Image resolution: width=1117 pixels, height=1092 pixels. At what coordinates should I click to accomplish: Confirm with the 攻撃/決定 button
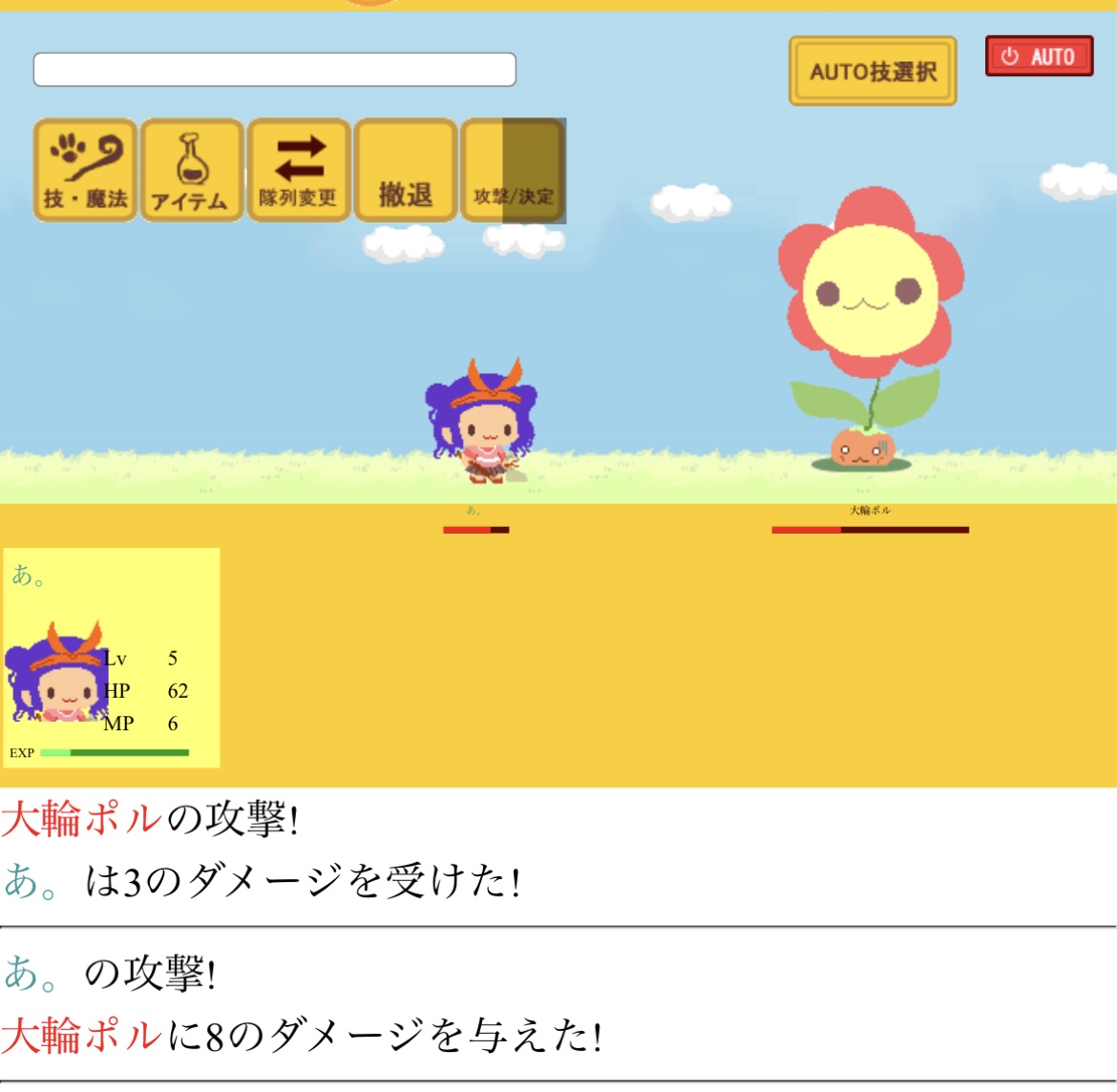click(x=513, y=171)
